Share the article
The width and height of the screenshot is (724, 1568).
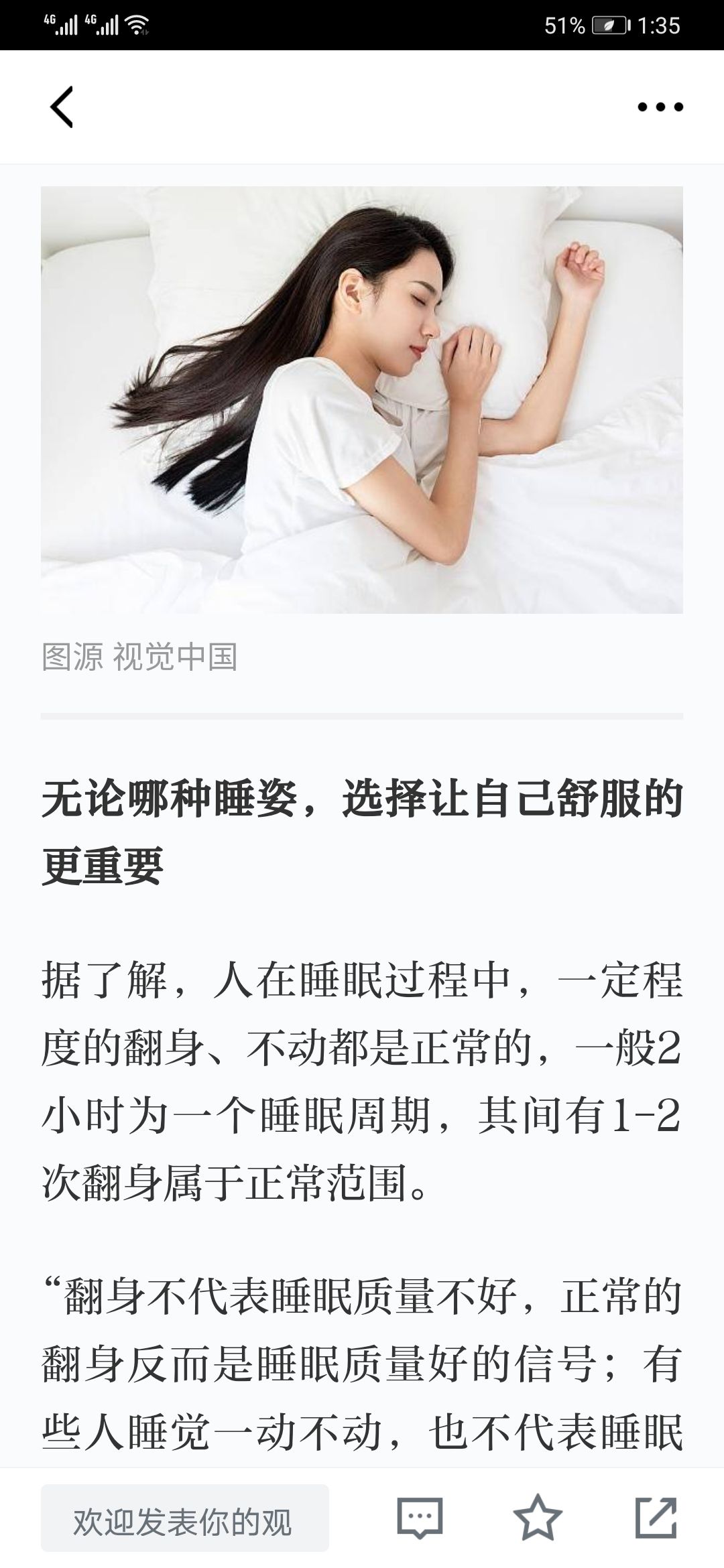656,1517
